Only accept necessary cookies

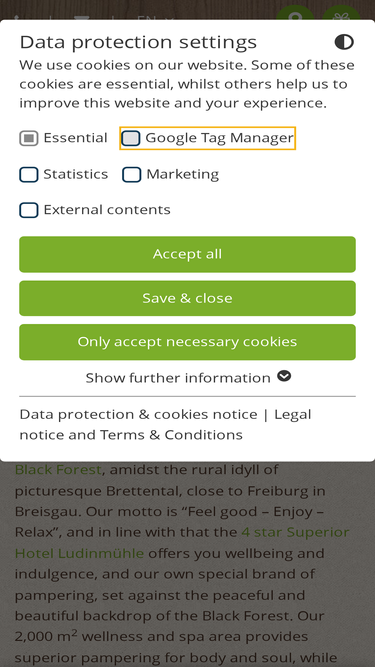coord(188,342)
